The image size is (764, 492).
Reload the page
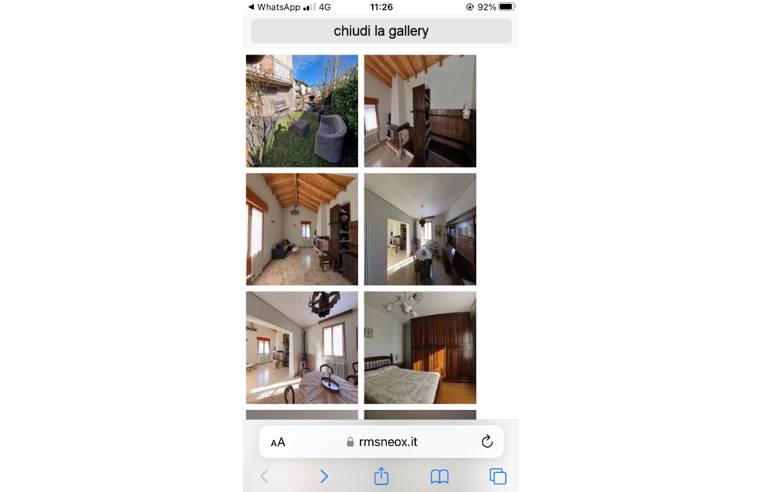(487, 442)
